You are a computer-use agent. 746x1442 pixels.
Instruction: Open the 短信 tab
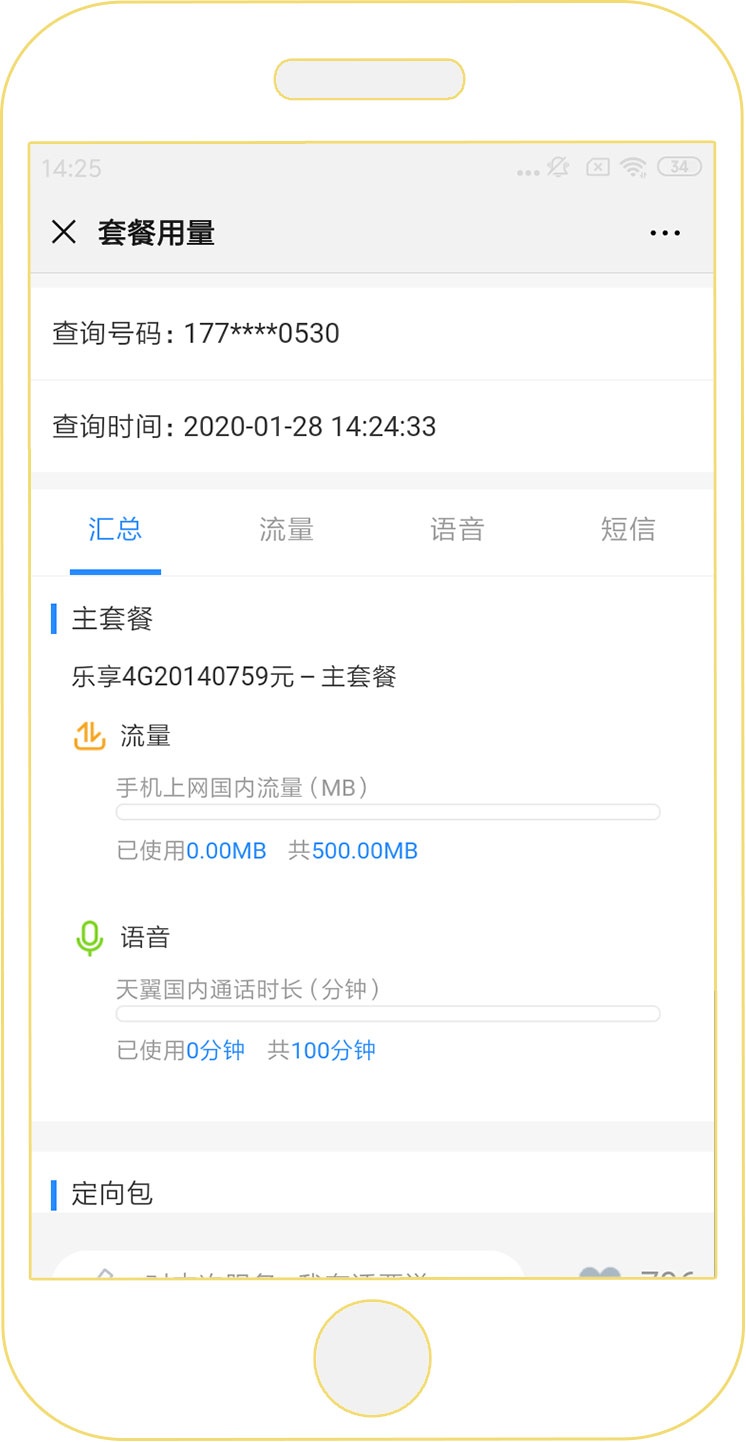click(x=627, y=530)
